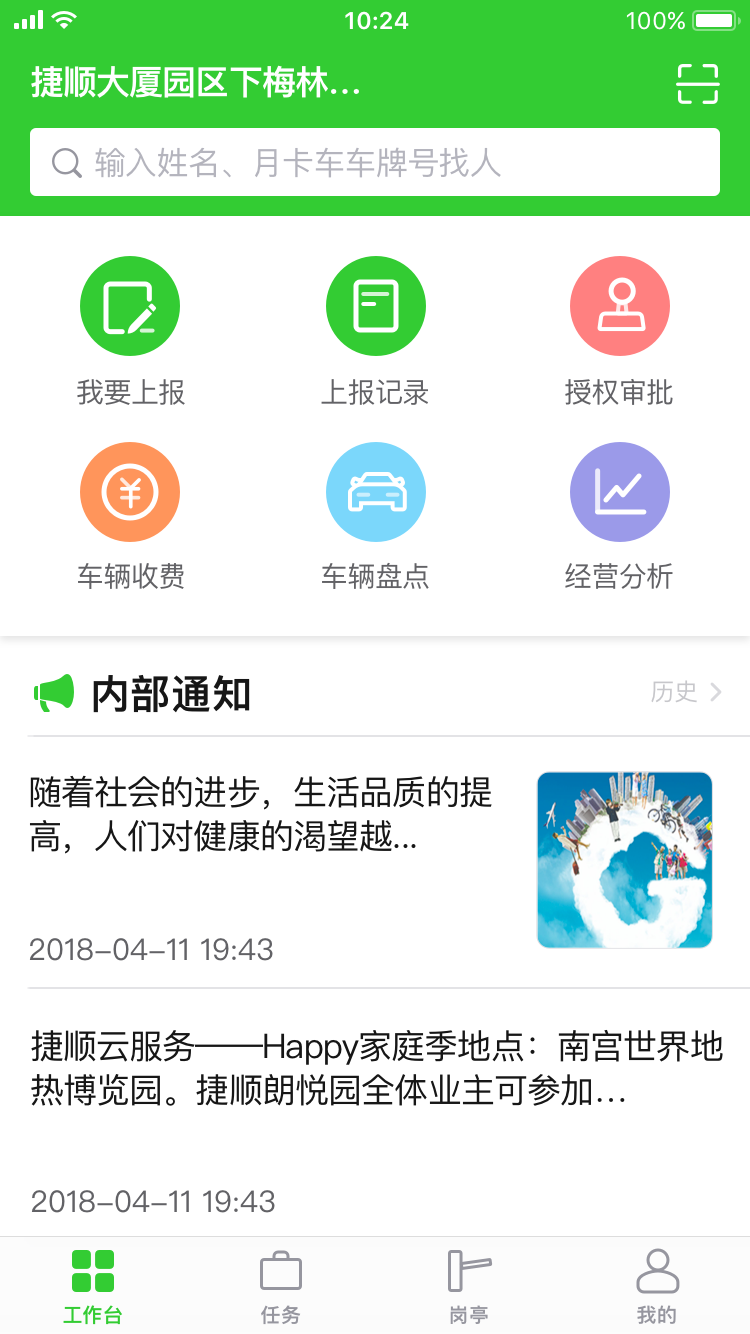Open the 经营分析 analytics module
This screenshot has height=1334, width=750.
click(620, 492)
